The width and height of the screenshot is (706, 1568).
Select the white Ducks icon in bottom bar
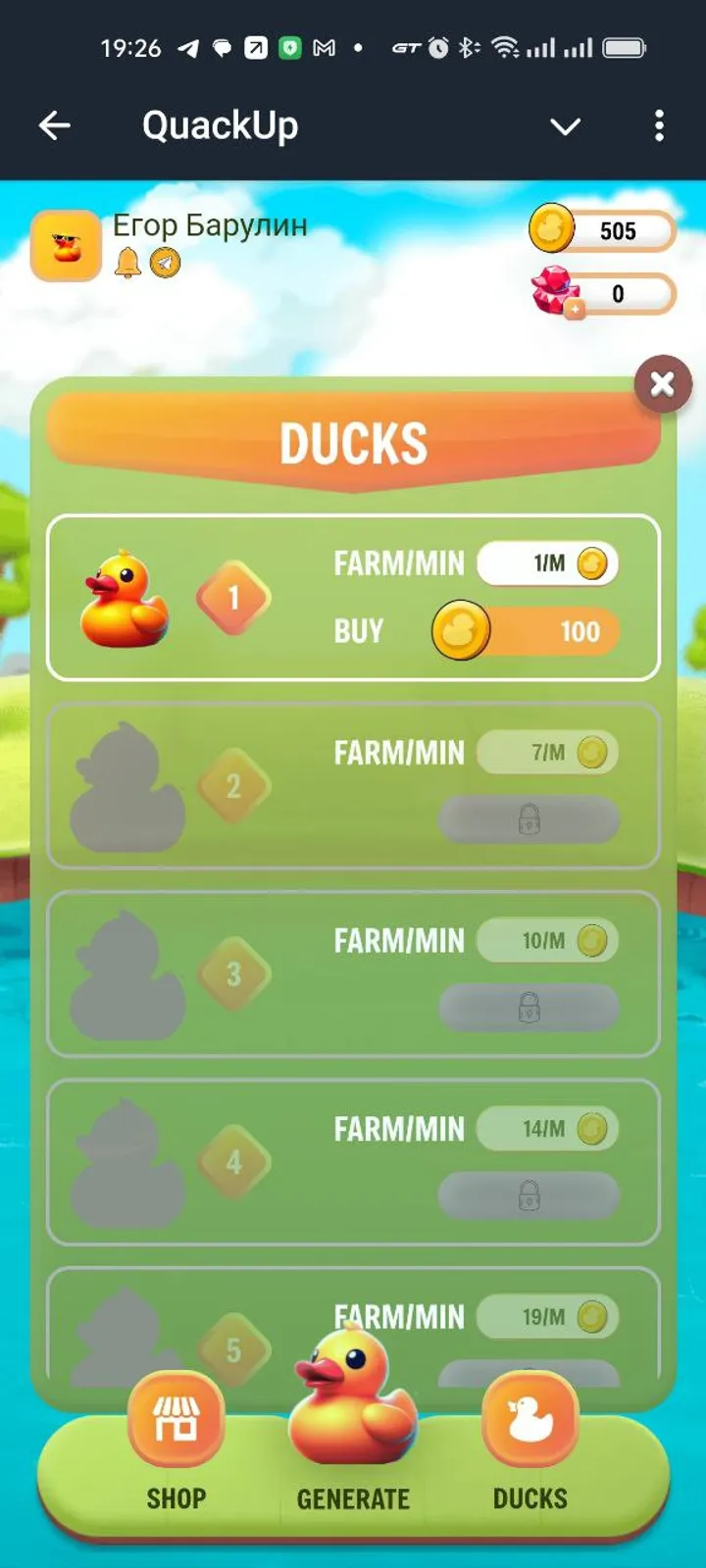(x=529, y=1421)
